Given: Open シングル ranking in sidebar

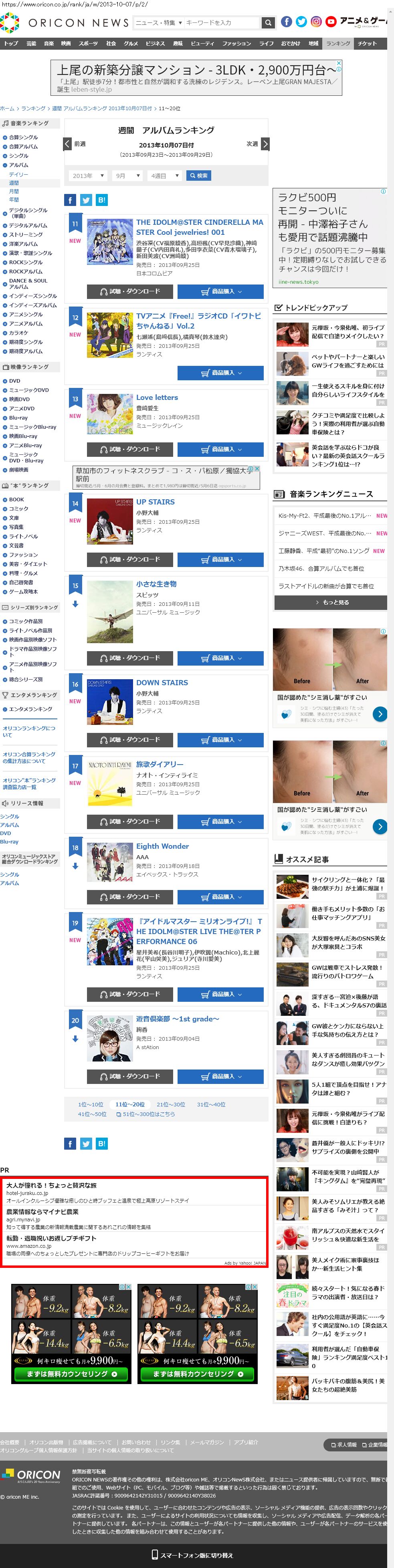Looking at the screenshot, I should coord(18,156).
